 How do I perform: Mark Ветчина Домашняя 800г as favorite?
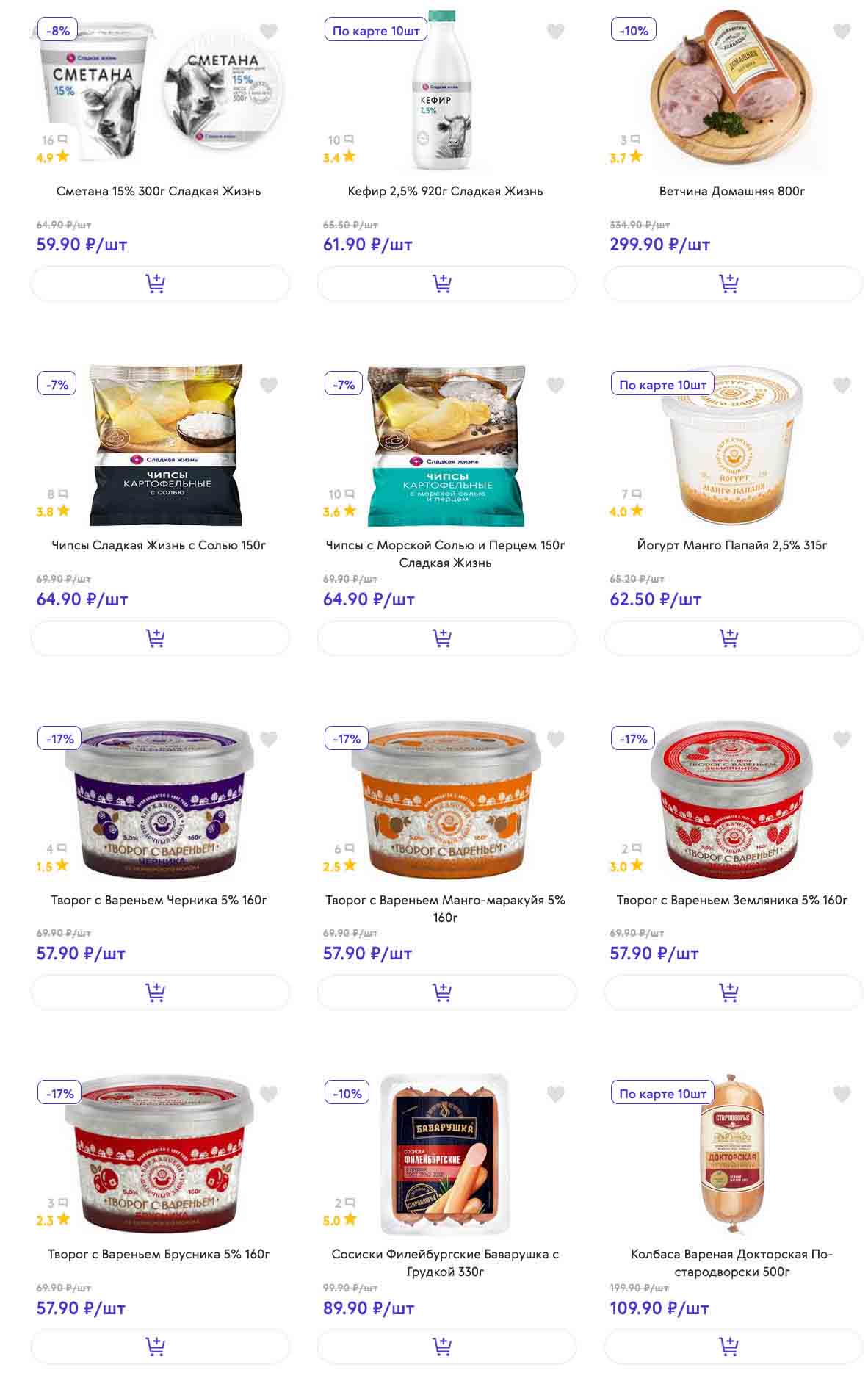[842, 31]
